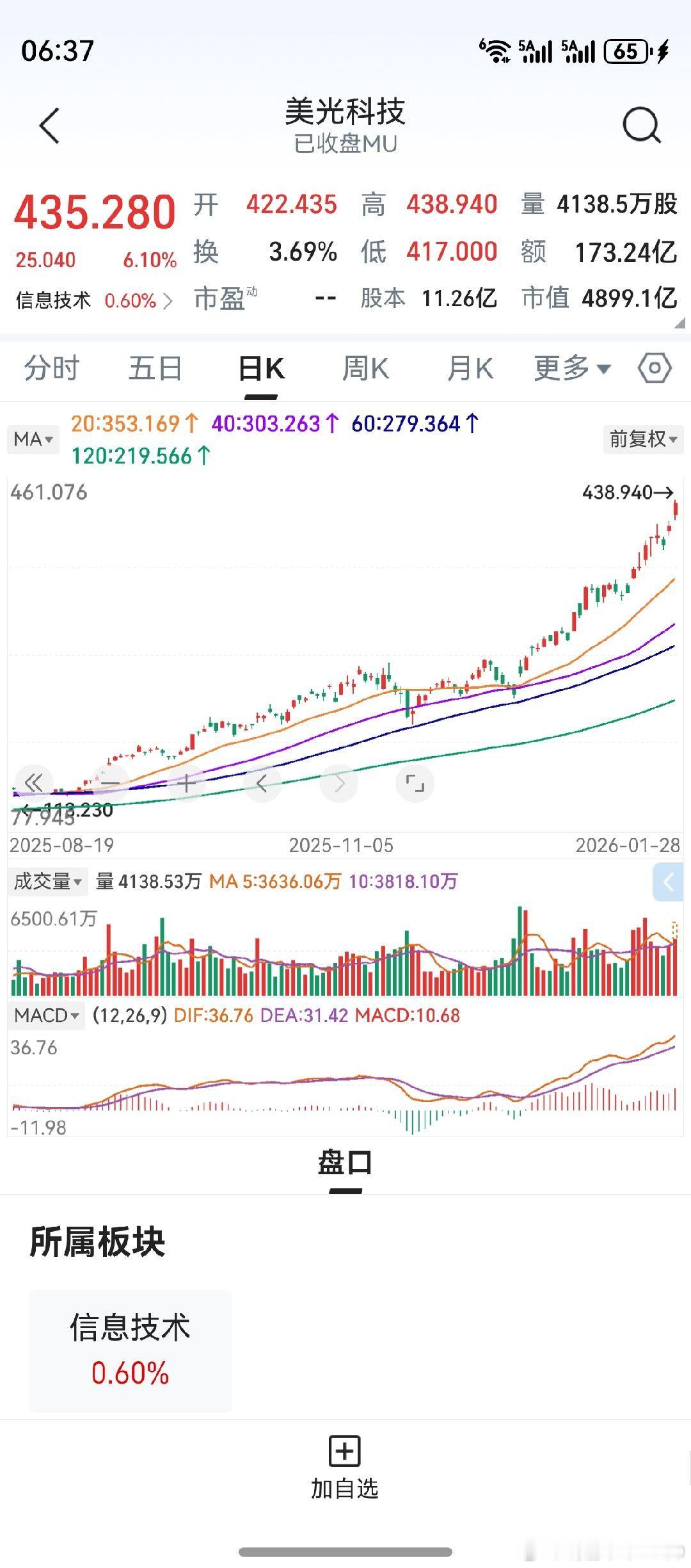Open the MA moving average dropdown

[33, 440]
